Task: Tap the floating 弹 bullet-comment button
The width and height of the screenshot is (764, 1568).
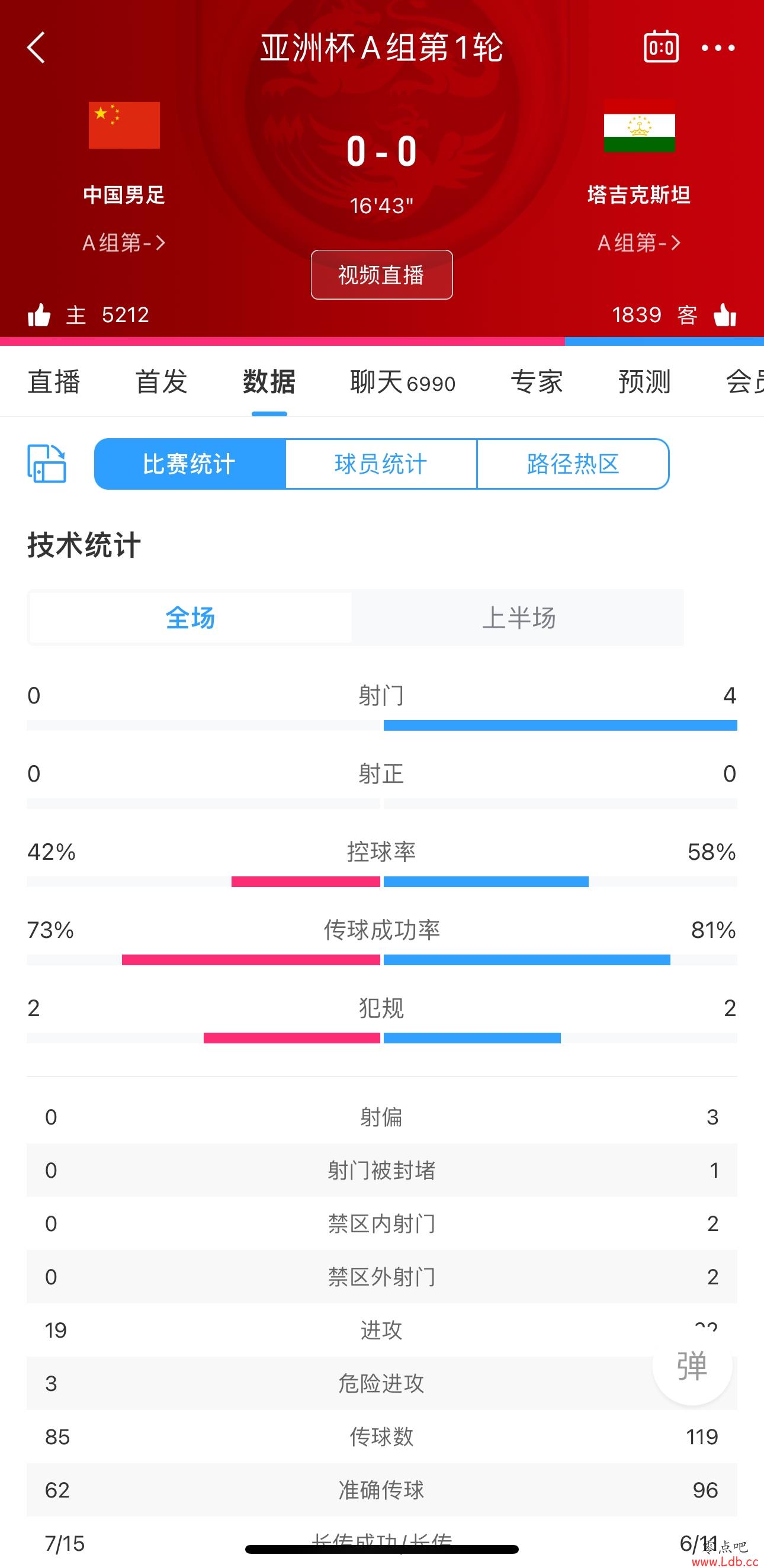Action: [x=692, y=1365]
